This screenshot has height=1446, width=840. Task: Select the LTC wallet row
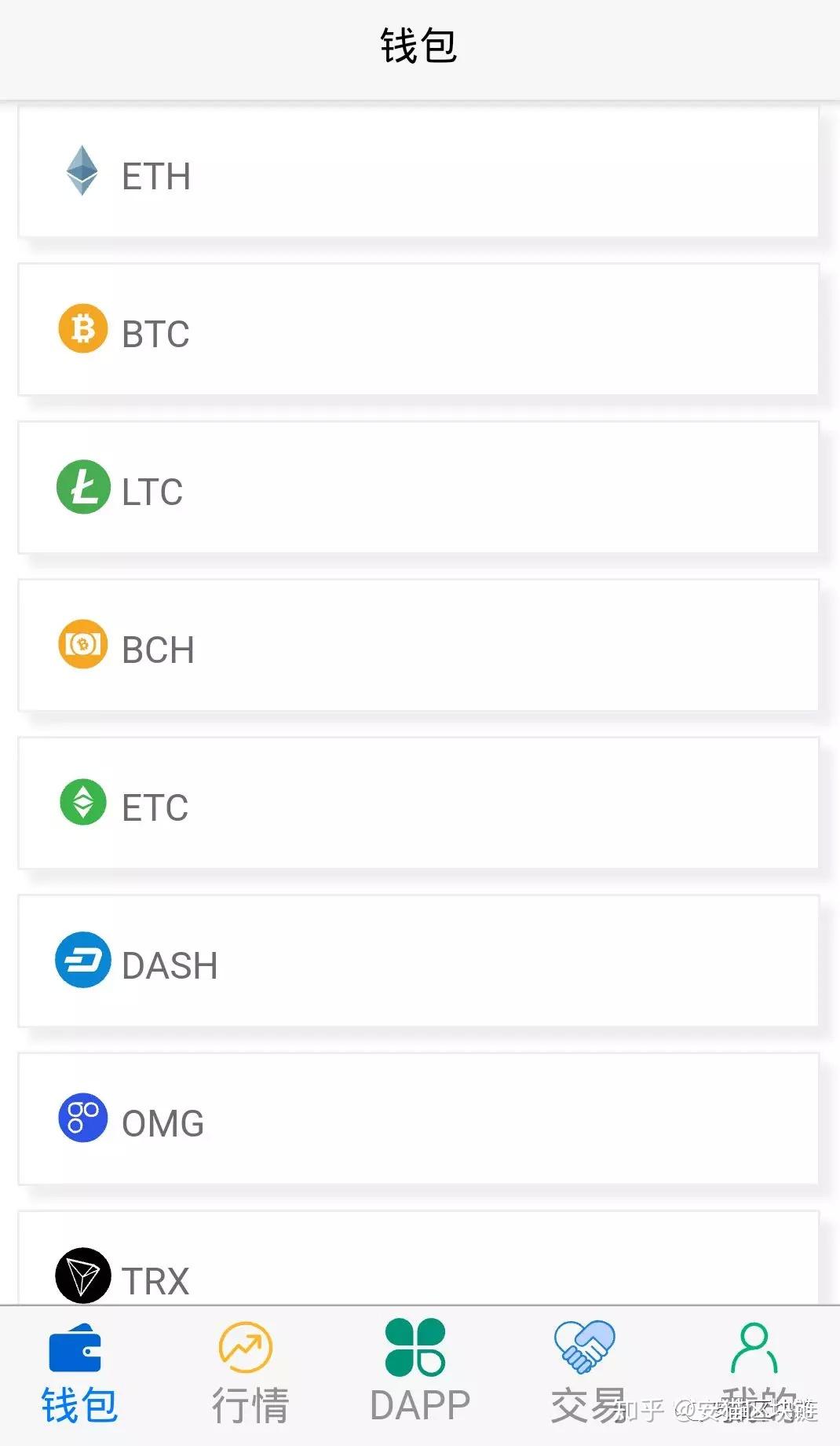418,489
